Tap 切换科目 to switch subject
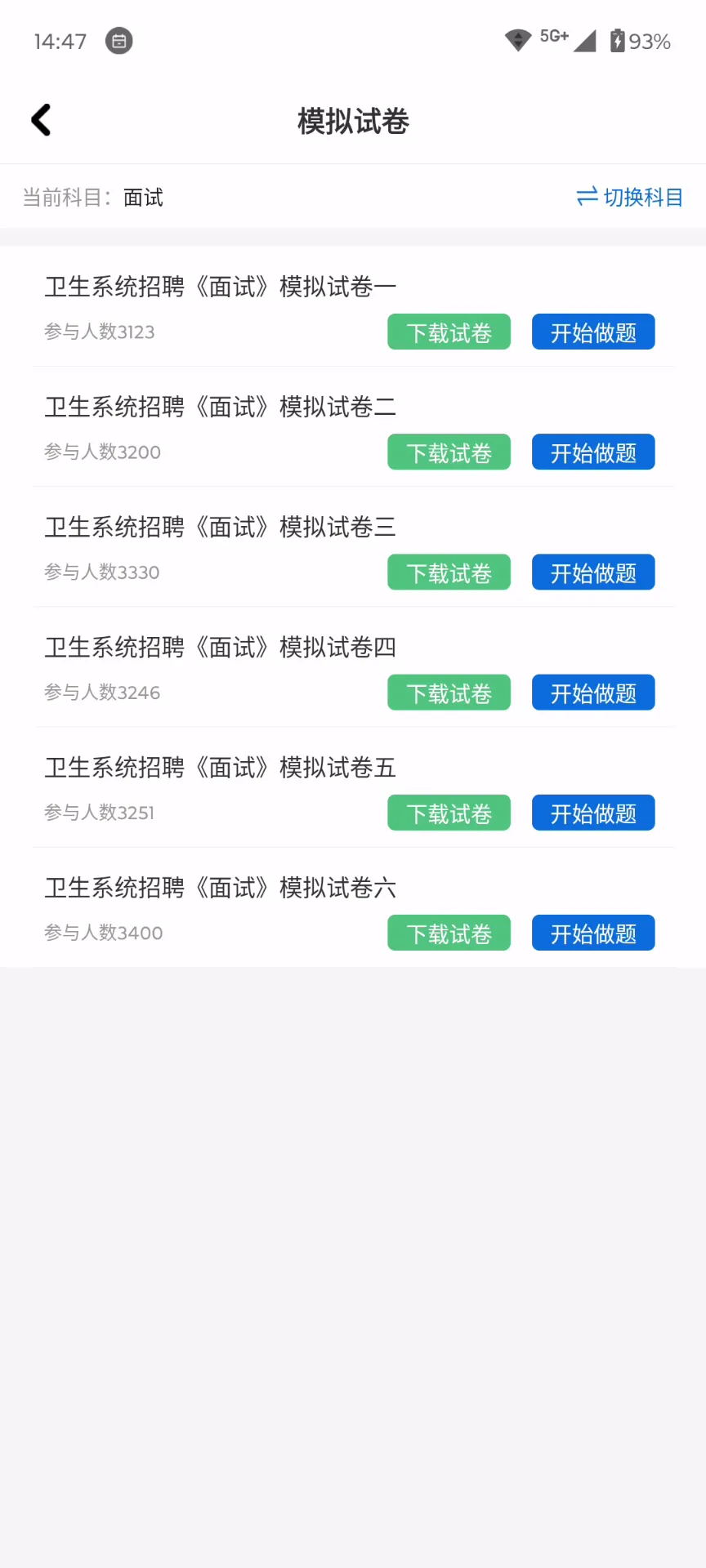This screenshot has height=1568, width=706. tap(629, 197)
